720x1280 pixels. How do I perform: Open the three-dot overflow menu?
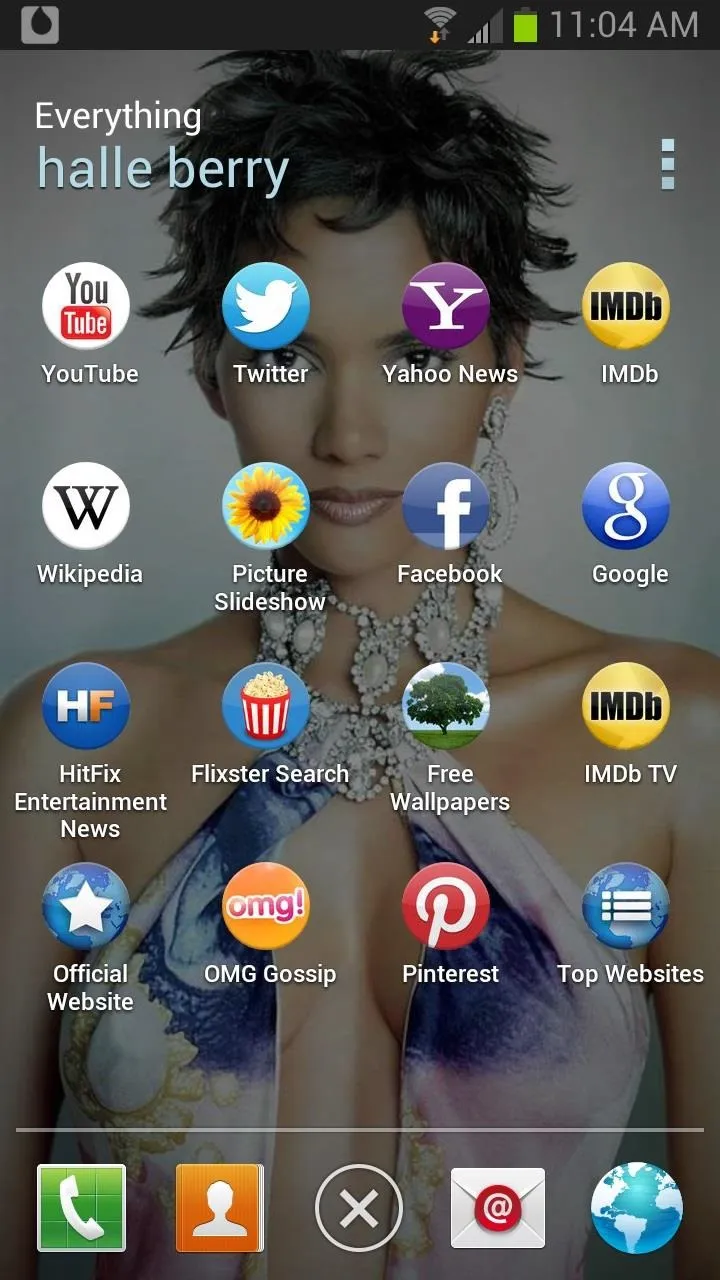click(667, 164)
